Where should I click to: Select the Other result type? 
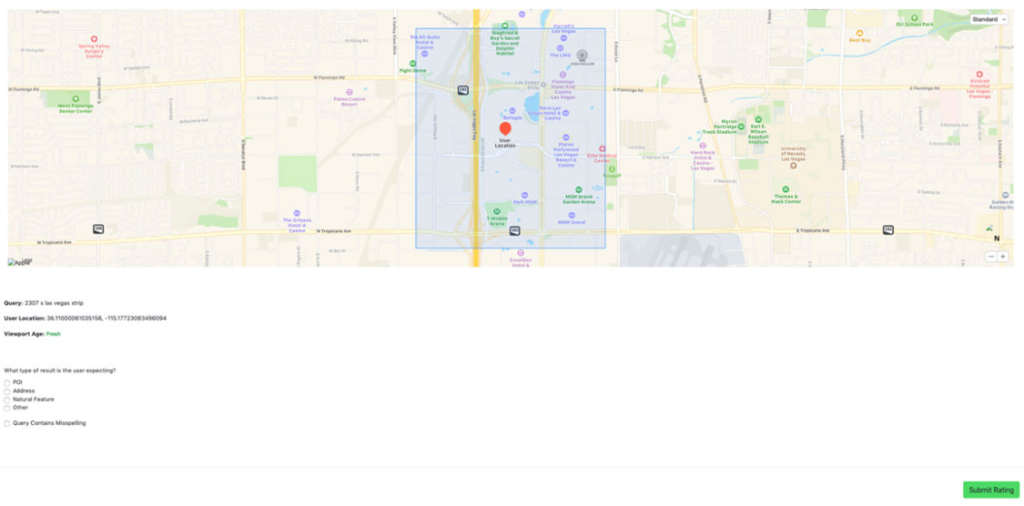tap(7, 408)
